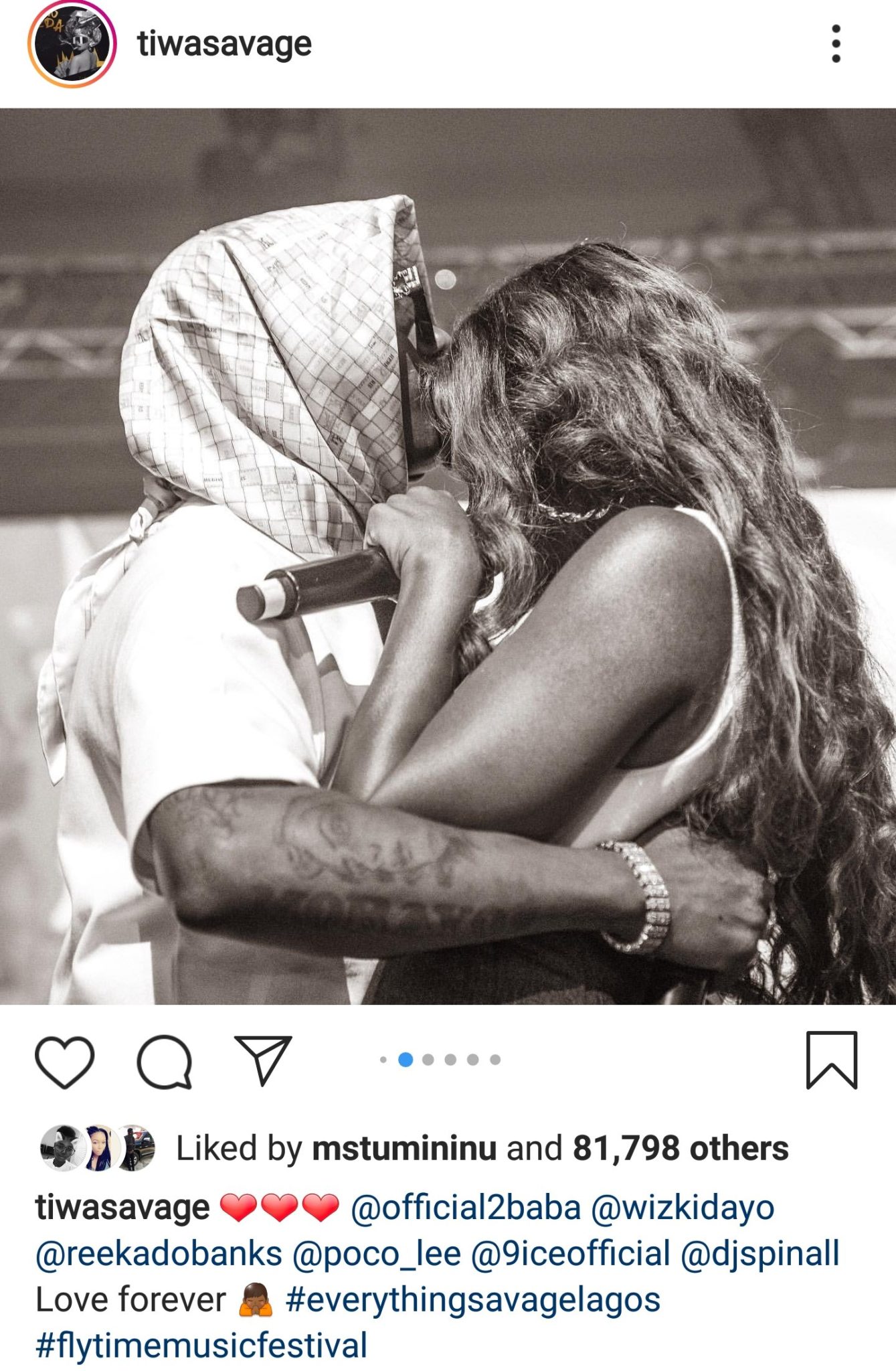Visit @djspinall from the caption
The width and height of the screenshot is (896, 1371).
click(759, 1254)
